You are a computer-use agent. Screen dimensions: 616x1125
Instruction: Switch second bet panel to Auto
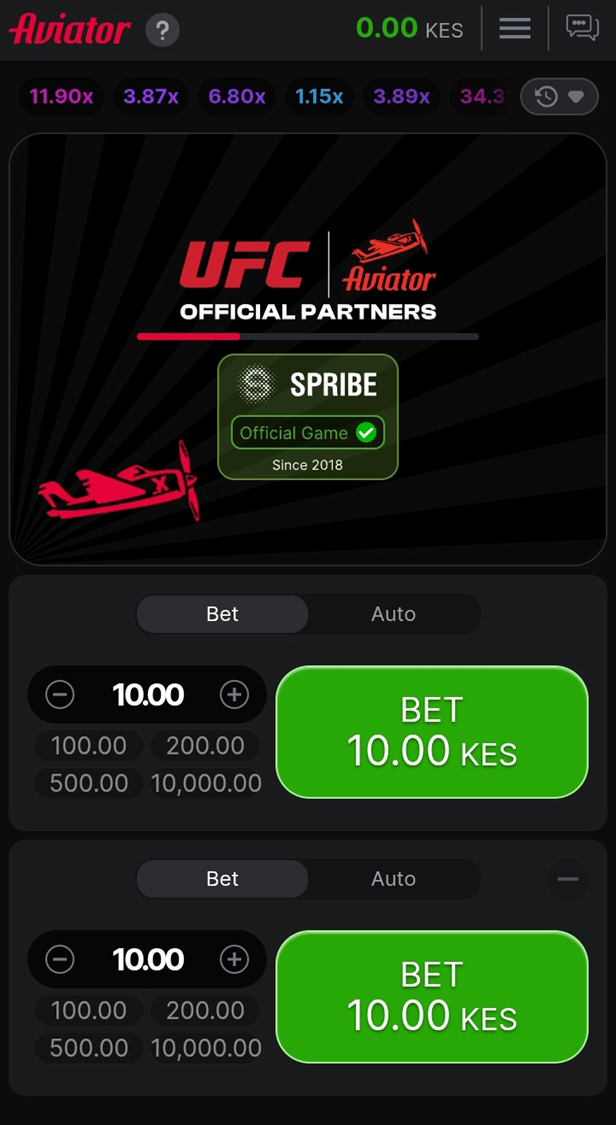click(x=393, y=879)
